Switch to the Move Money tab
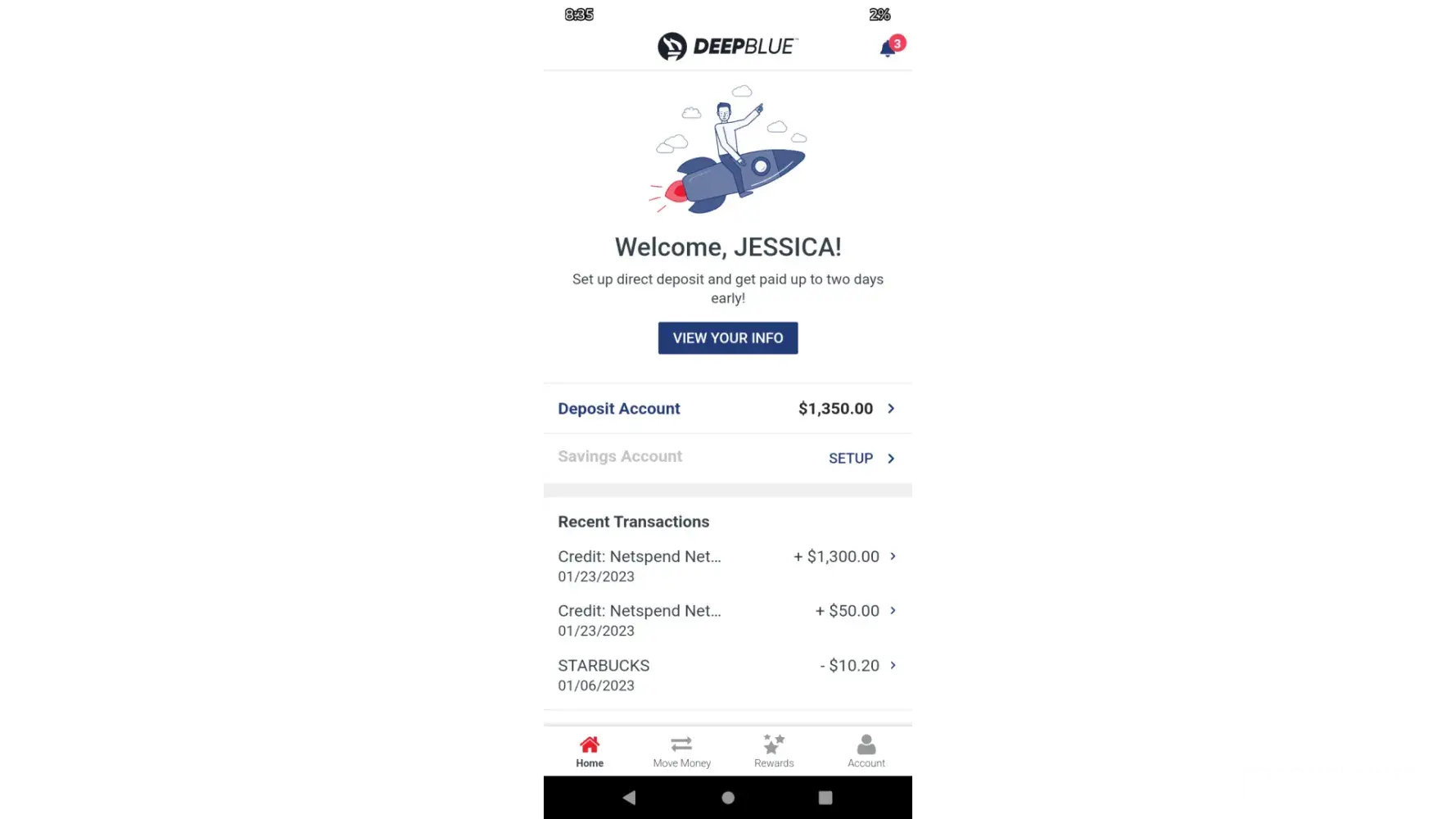The width and height of the screenshot is (1456, 819). point(681,751)
